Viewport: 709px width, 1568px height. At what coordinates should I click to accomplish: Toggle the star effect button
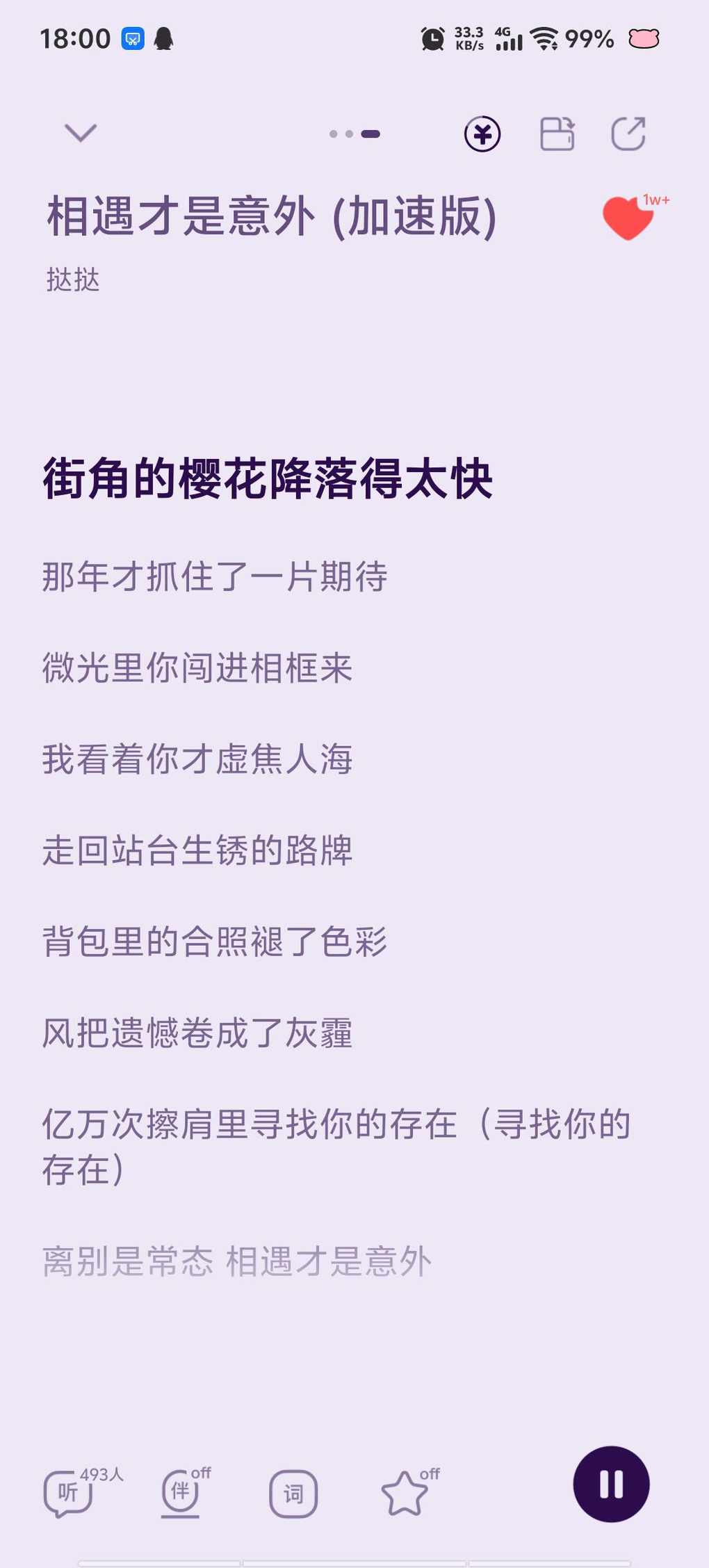click(x=405, y=1493)
